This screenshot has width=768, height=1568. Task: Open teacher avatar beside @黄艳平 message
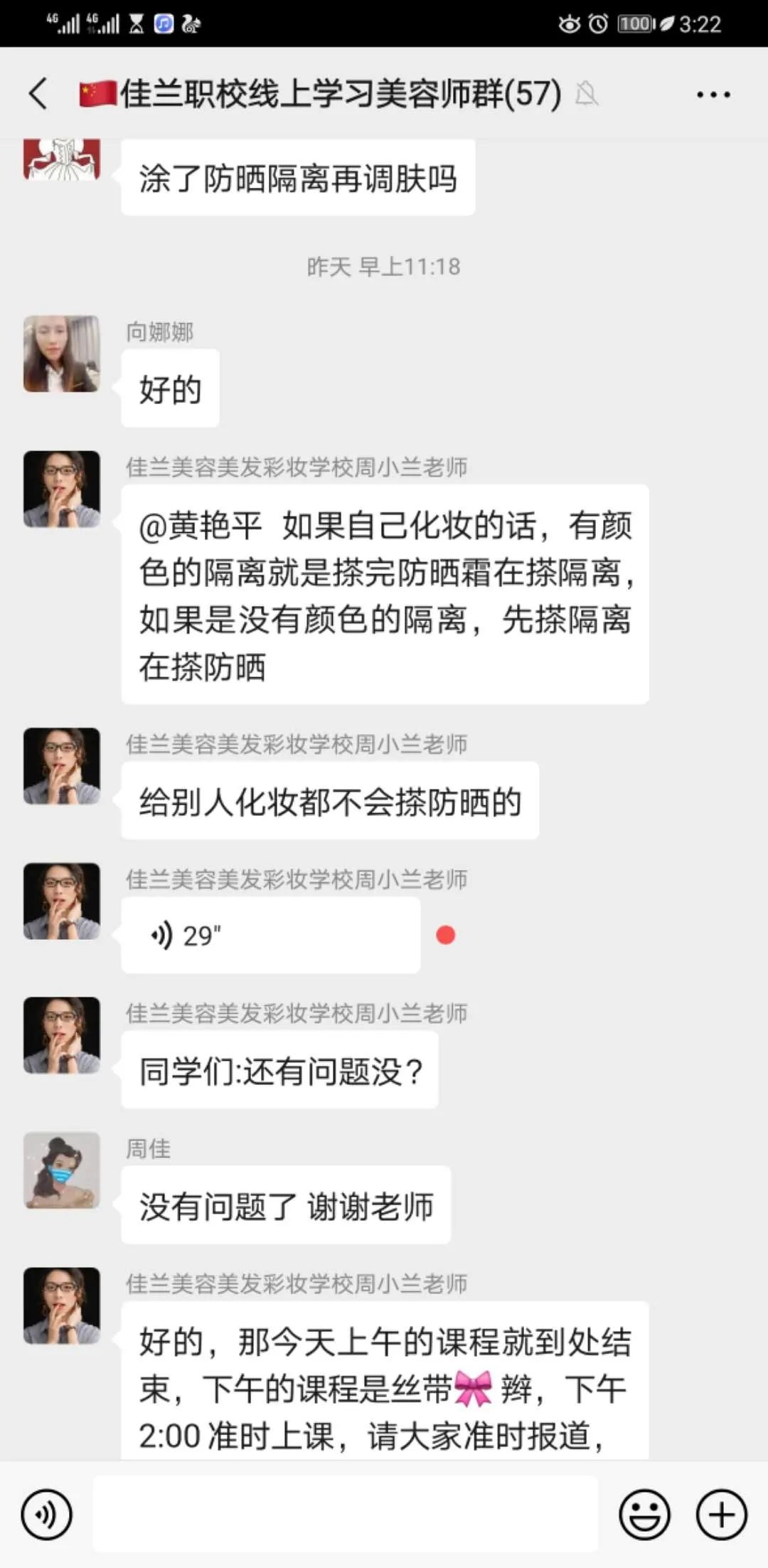point(62,489)
